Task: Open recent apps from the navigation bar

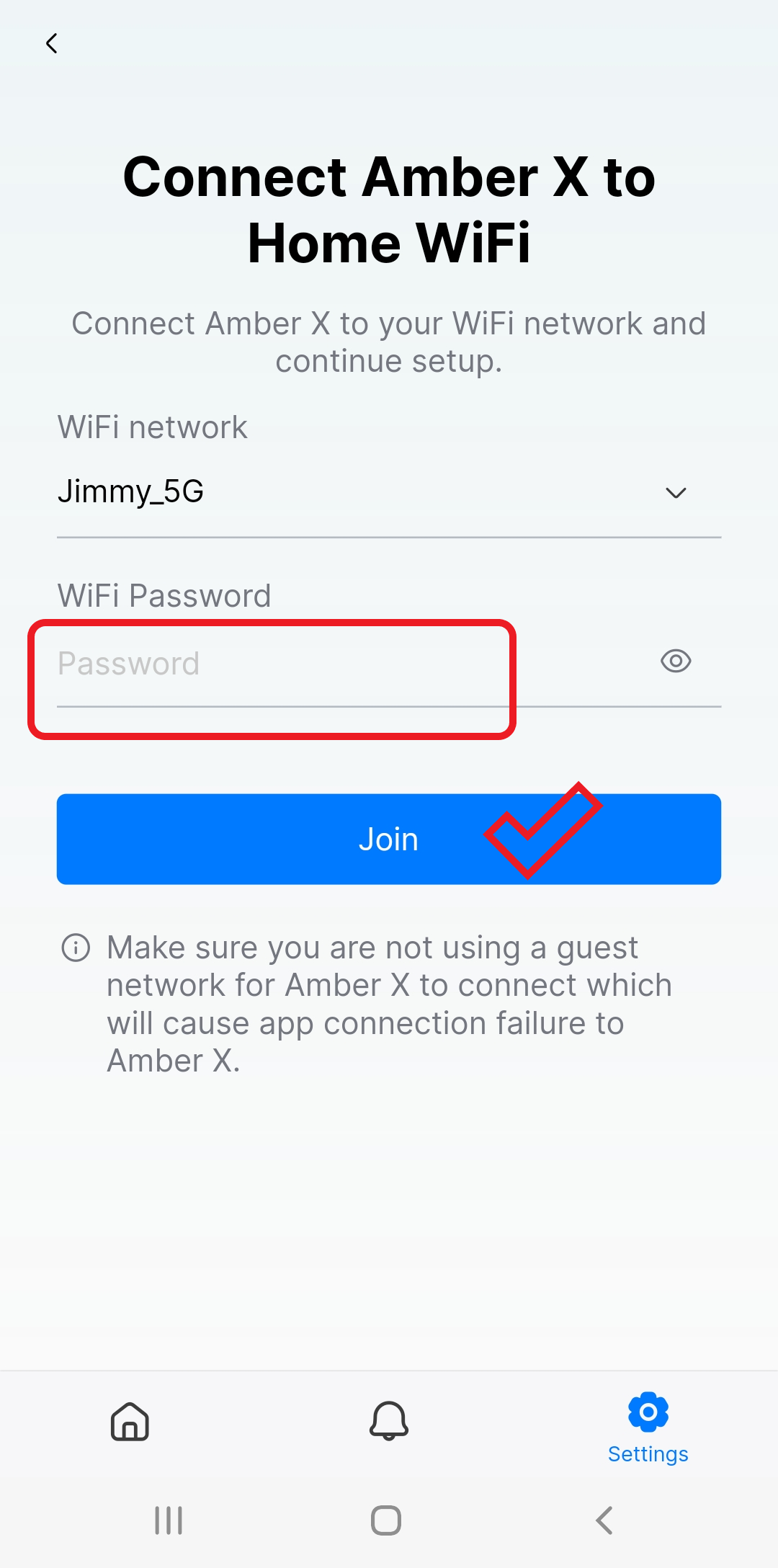Action: tap(169, 1520)
